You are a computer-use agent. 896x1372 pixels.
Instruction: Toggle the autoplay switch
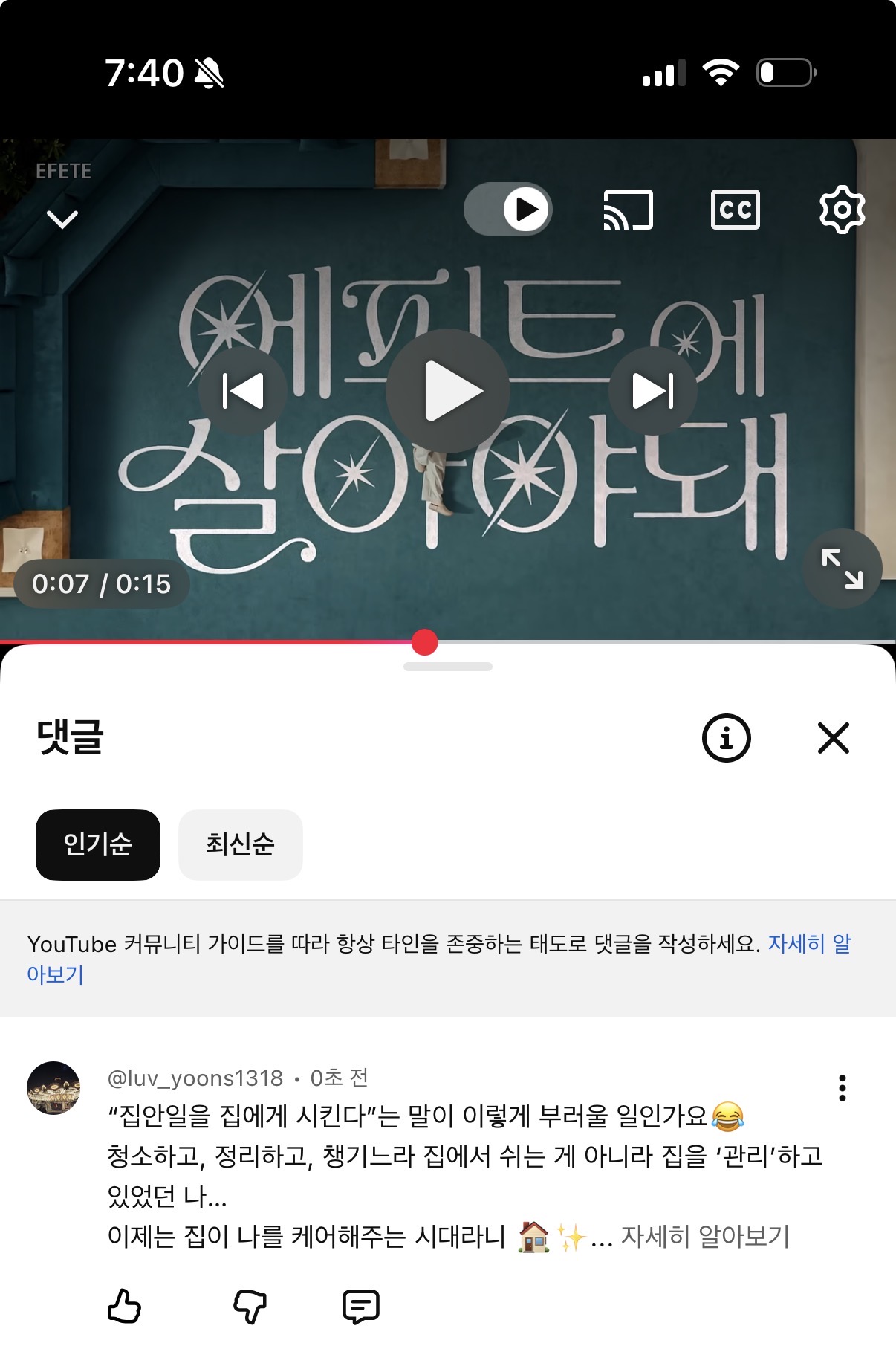pos(508,209)
